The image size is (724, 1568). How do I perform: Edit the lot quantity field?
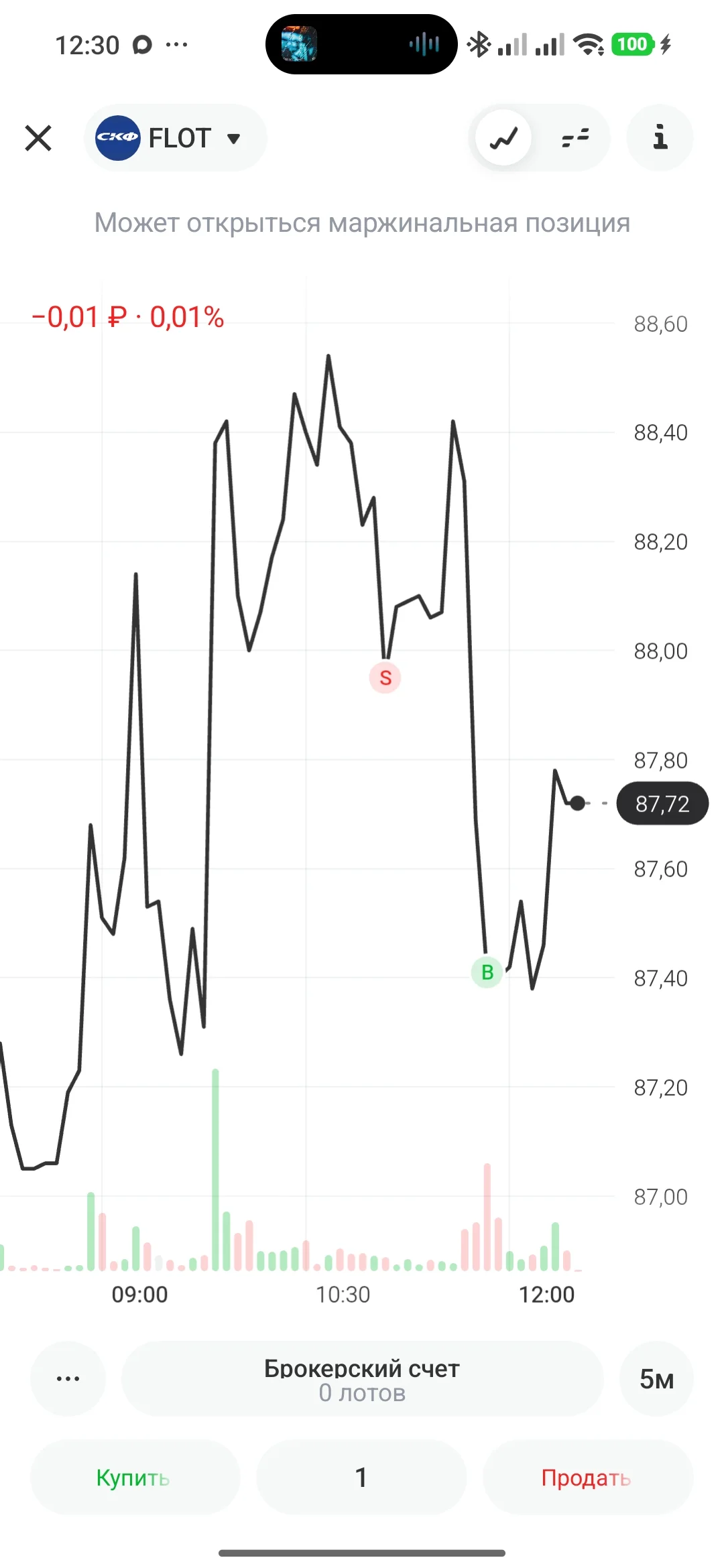[x=361, y=1477]
